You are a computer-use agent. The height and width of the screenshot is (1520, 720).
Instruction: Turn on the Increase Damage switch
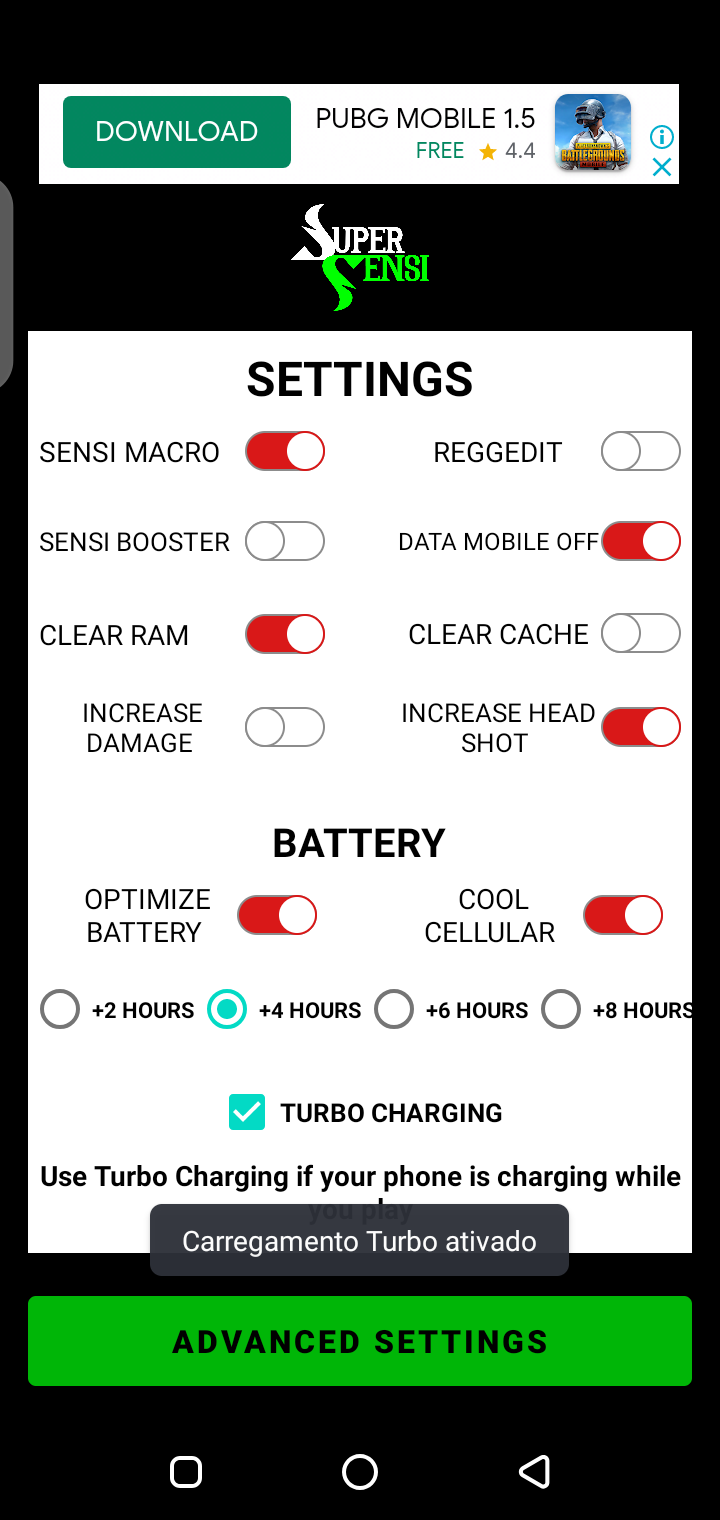coord(285,727)
